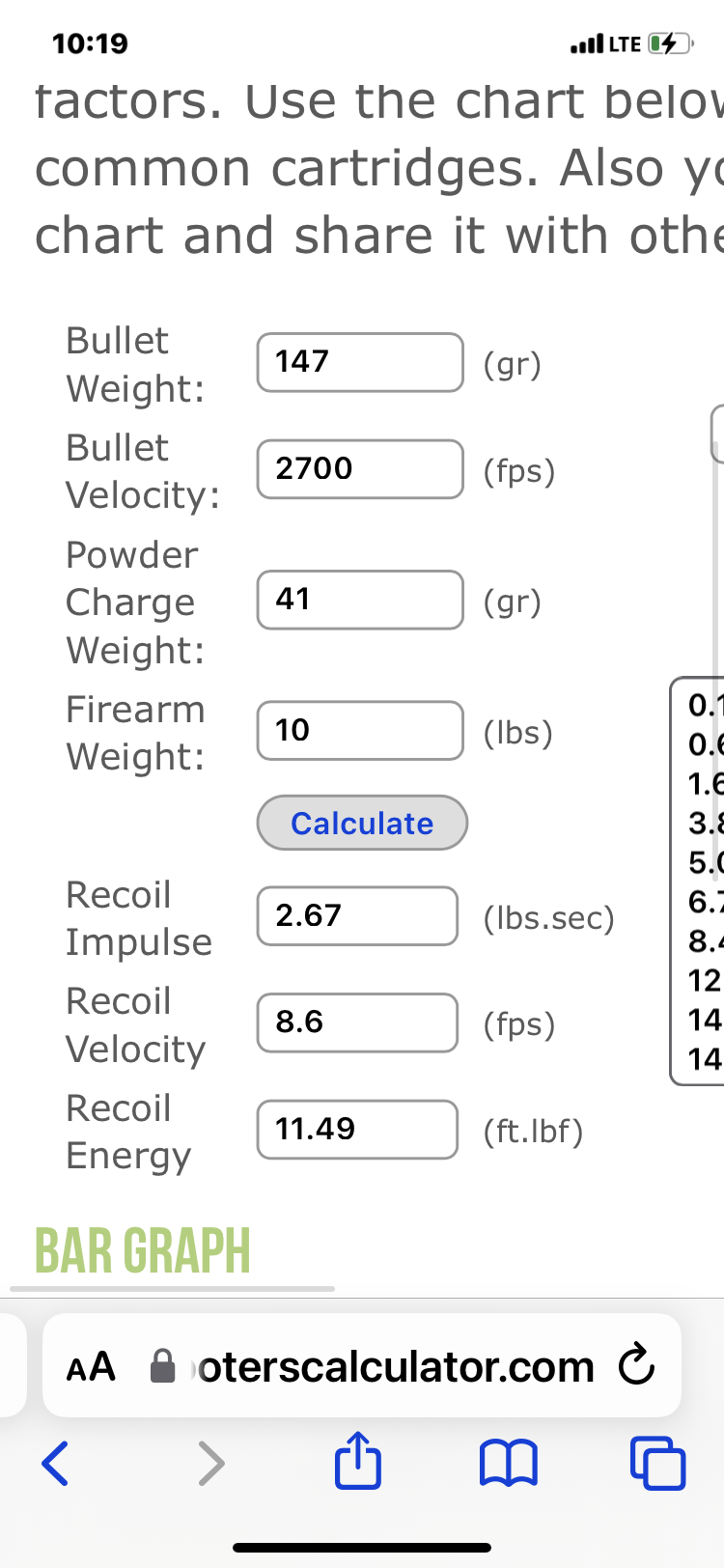Show all open tabs

tap(657, 1463)
